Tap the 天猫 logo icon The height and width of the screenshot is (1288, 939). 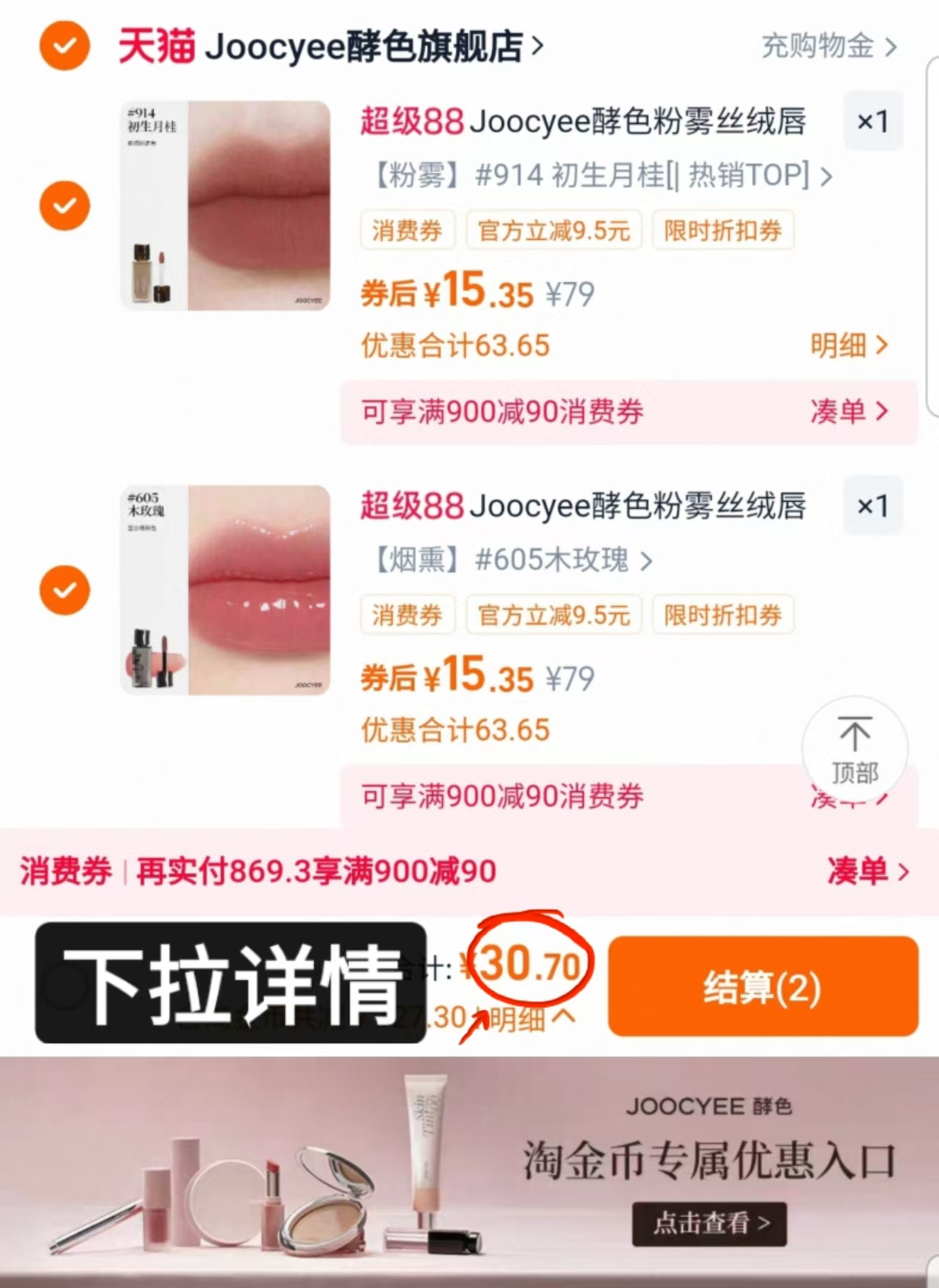tap(156, 46)
